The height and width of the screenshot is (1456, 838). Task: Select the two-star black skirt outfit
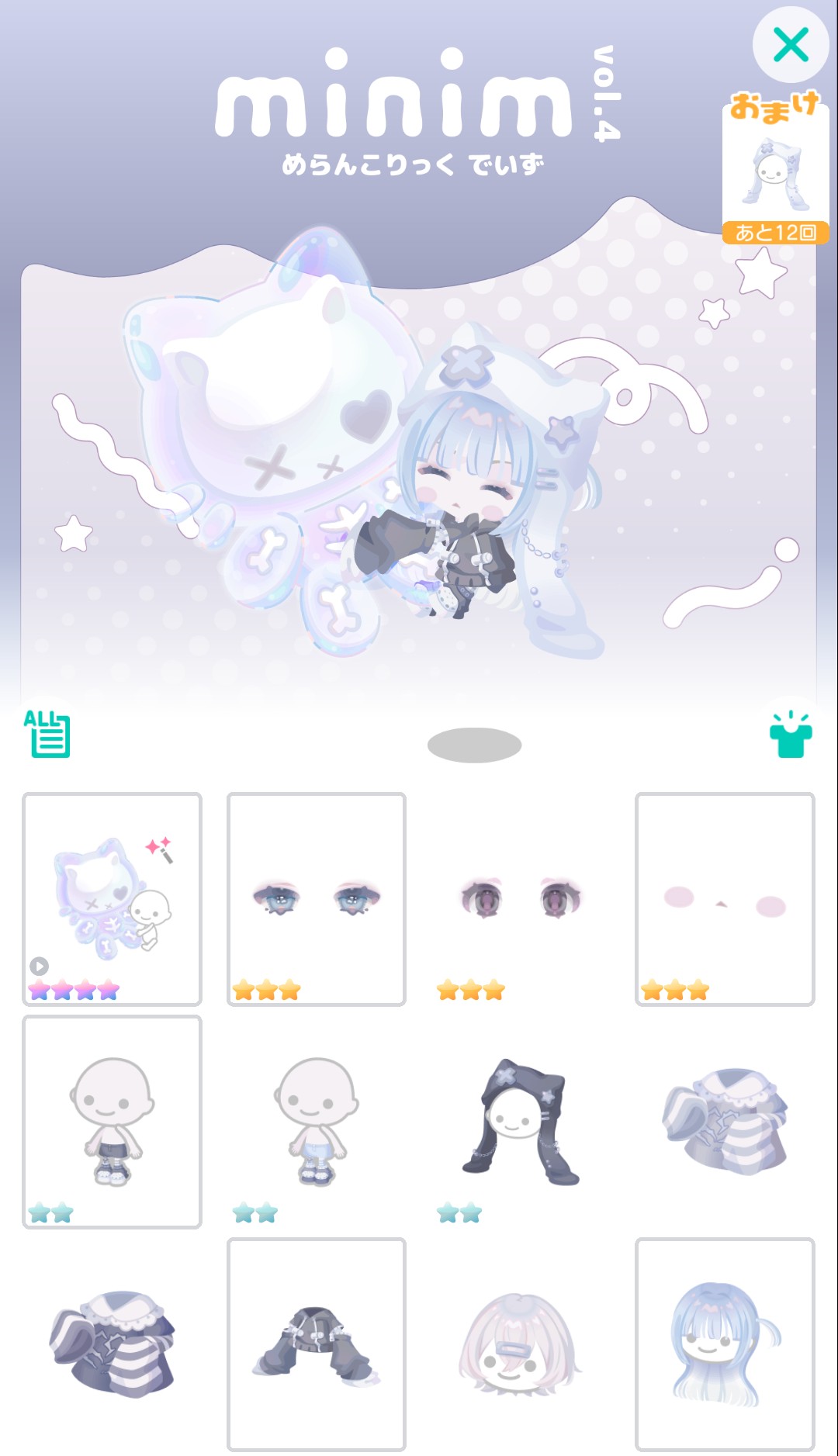112,1121
